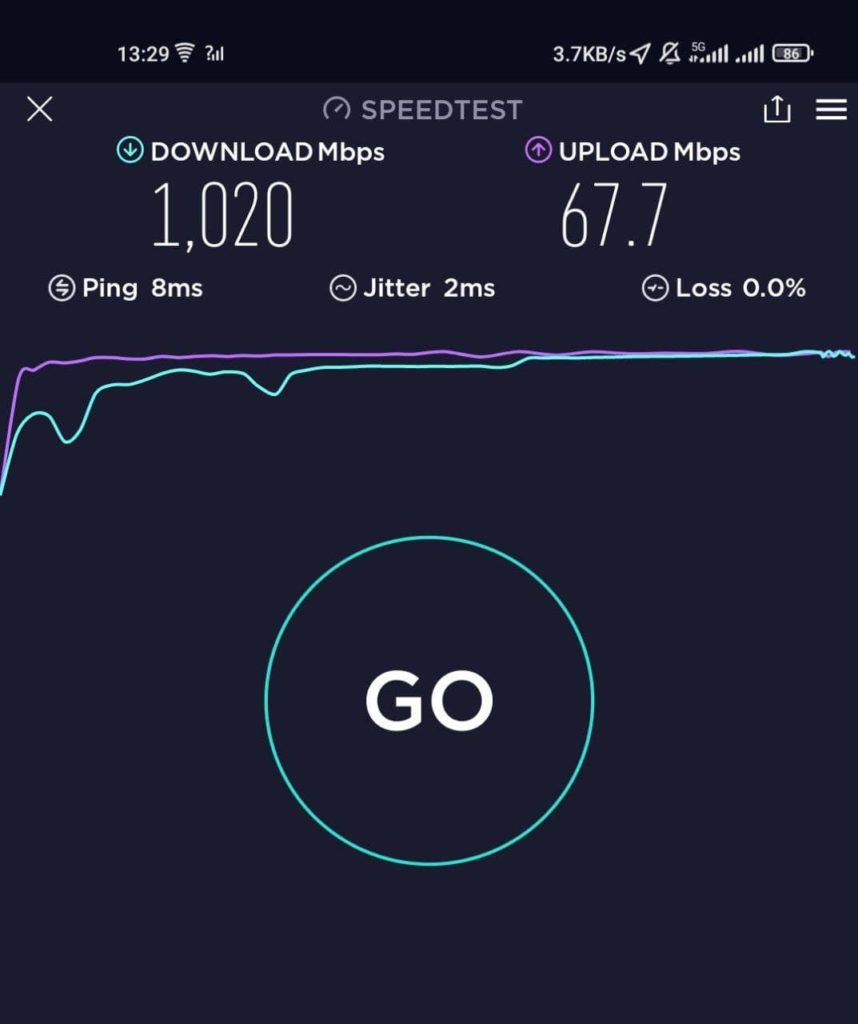Close the speed test results
Screen dimensions: 858x1024
(39, 109)
